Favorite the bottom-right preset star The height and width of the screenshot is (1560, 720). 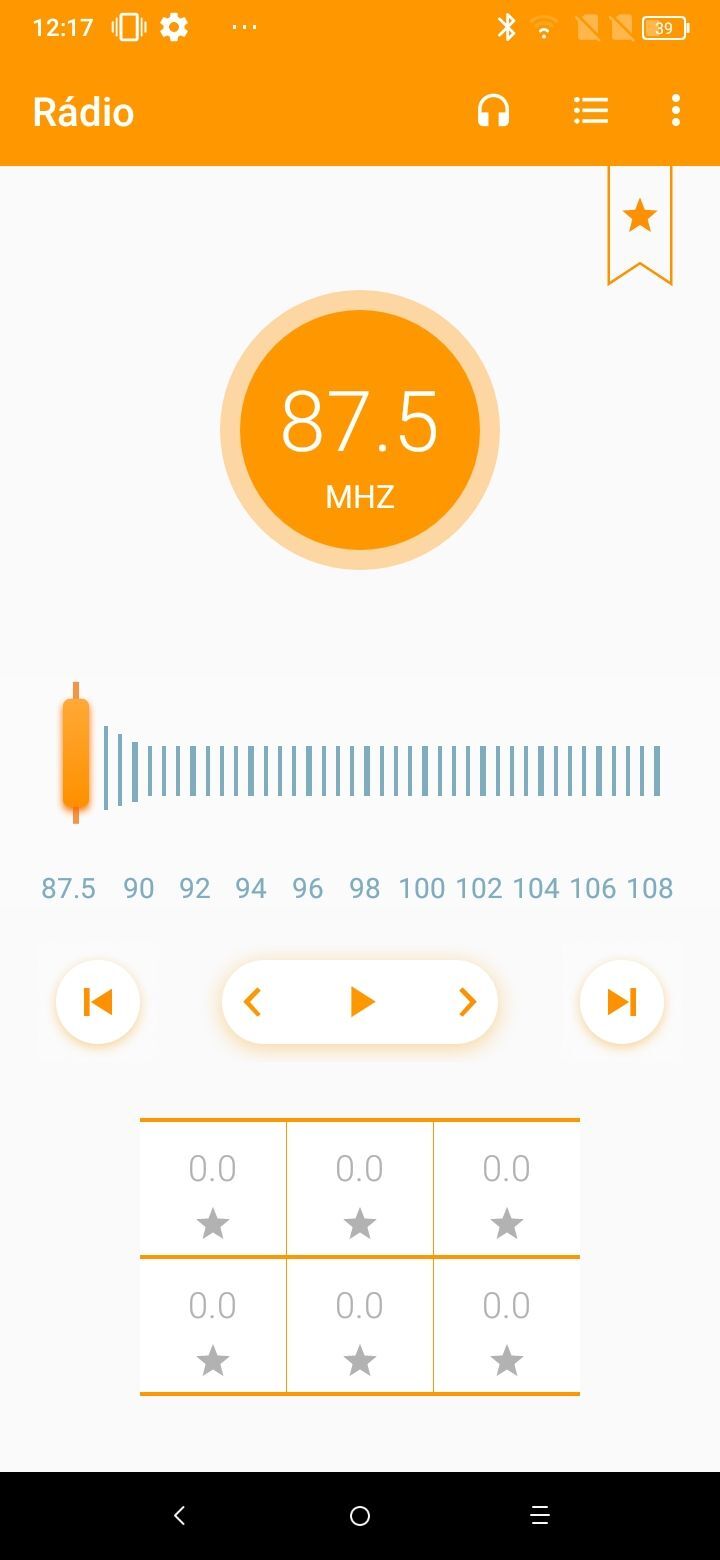coord(507,1360)
